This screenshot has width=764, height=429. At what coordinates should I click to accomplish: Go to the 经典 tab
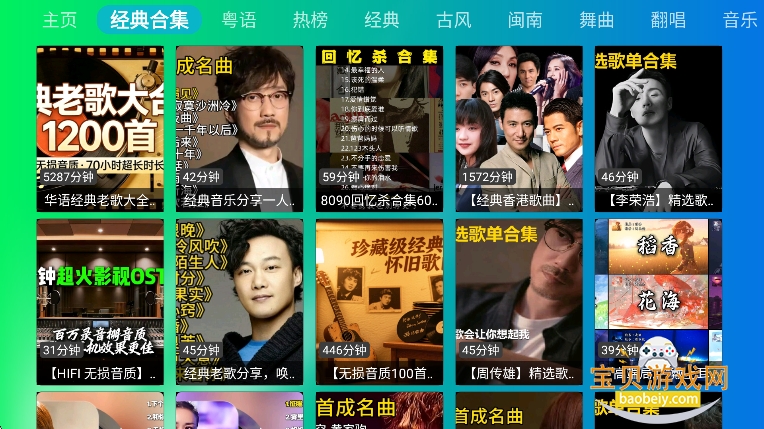coord(382,20)
